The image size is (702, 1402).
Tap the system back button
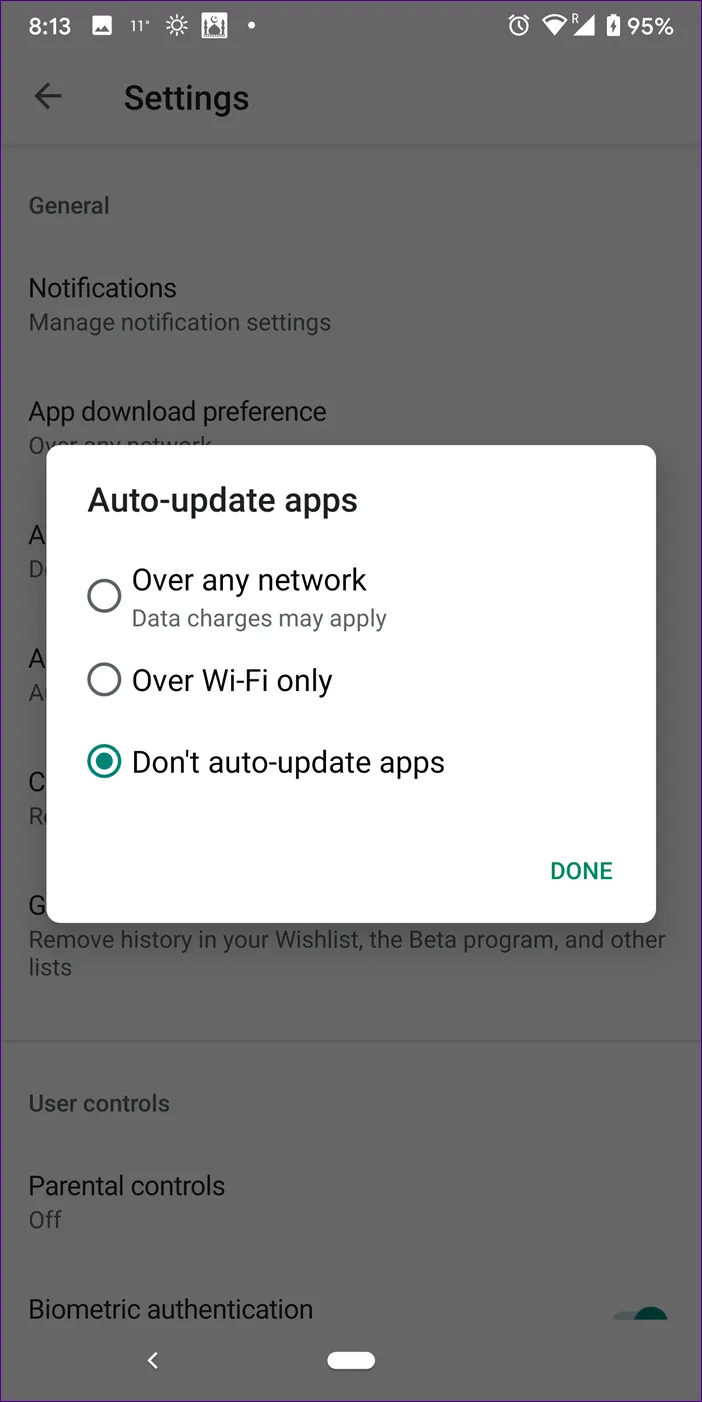point(152,1360)
